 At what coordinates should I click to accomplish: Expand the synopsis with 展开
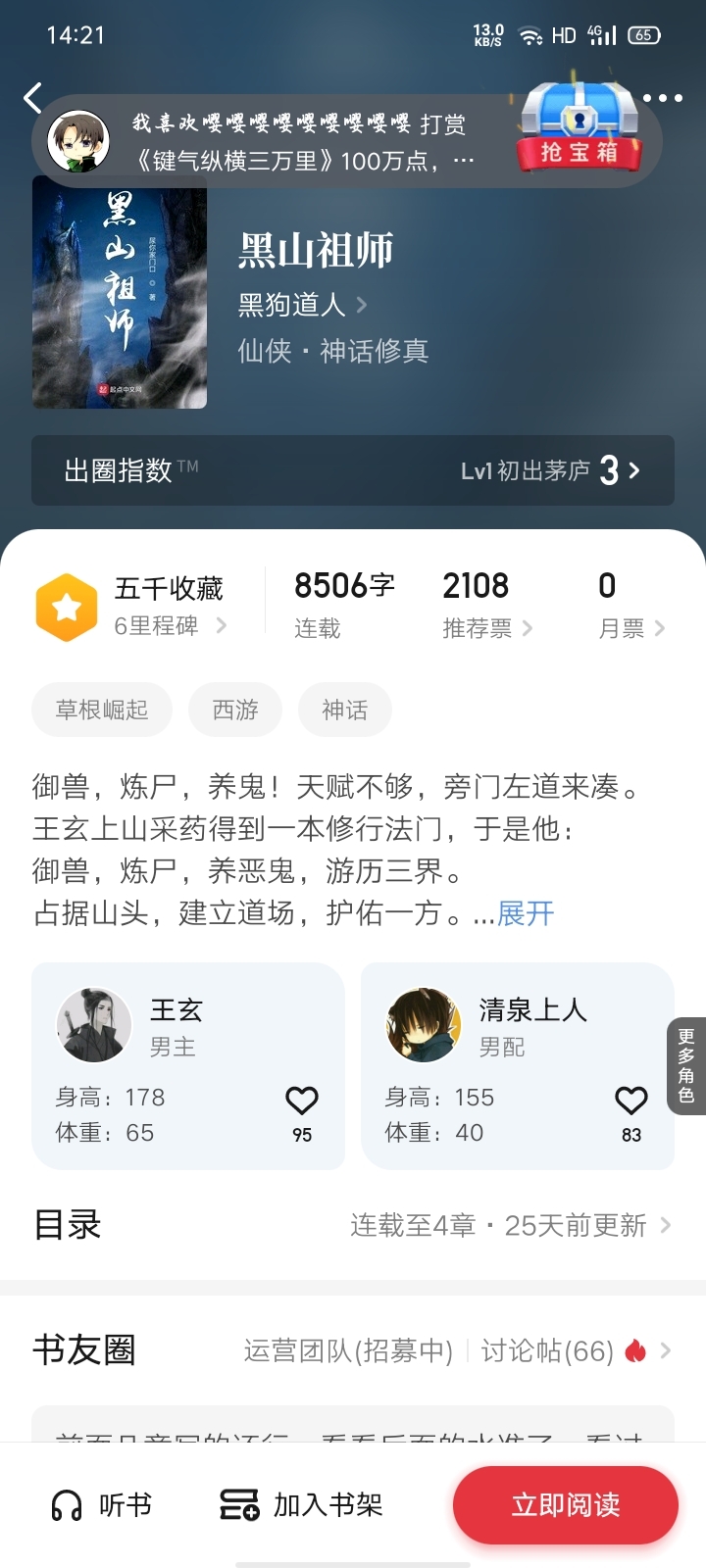[x=526, y=913]
